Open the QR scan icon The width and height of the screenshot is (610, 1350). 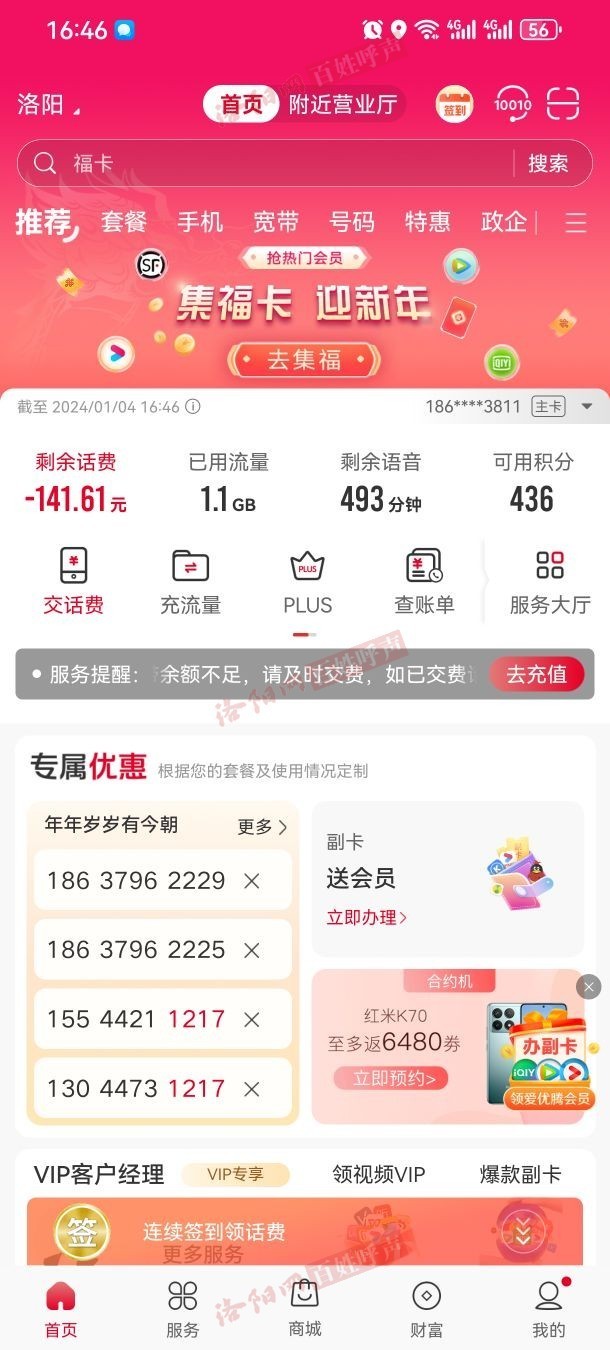tap(564, 104)
